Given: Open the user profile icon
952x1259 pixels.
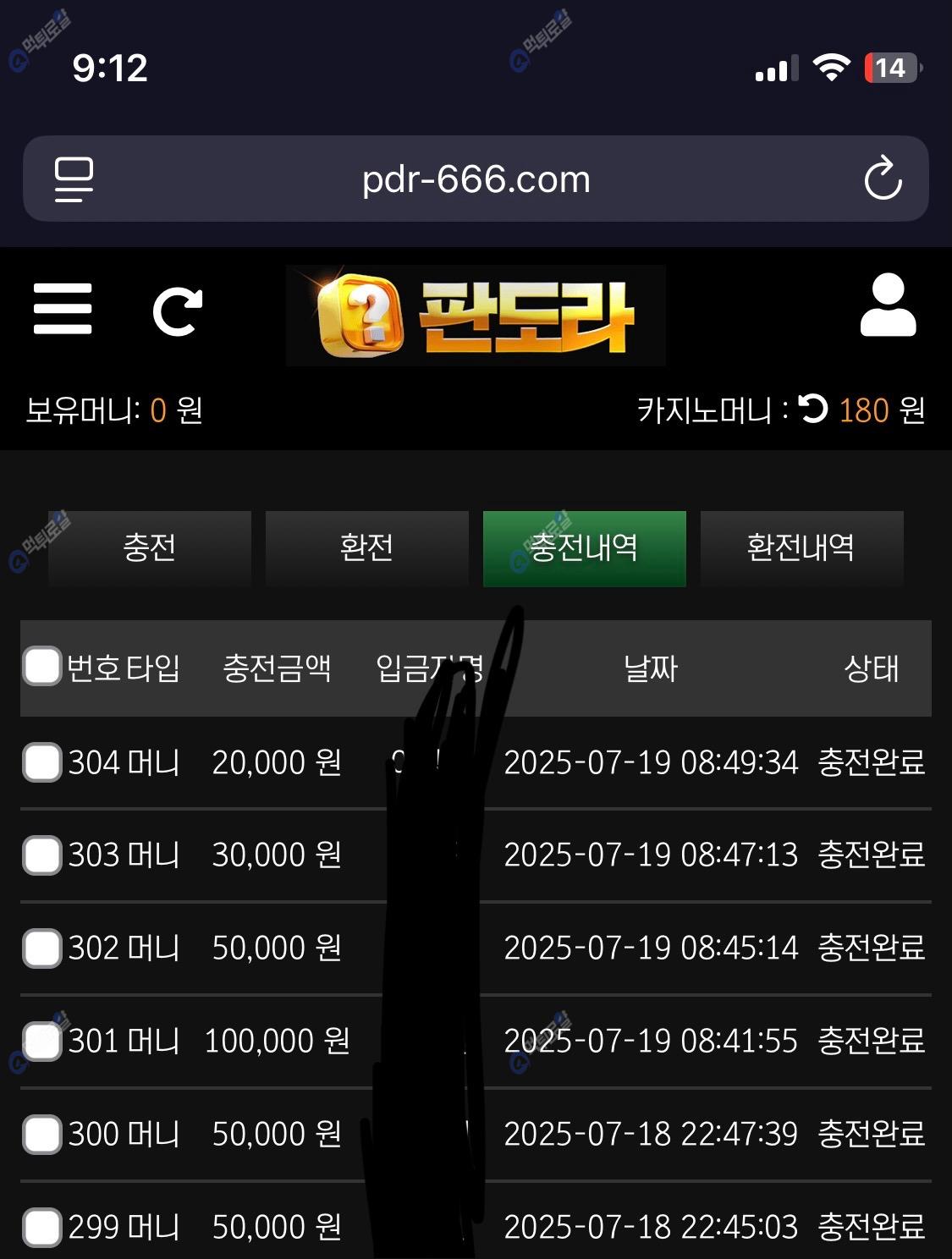Looking at the screenshot, I should point(888,306).
